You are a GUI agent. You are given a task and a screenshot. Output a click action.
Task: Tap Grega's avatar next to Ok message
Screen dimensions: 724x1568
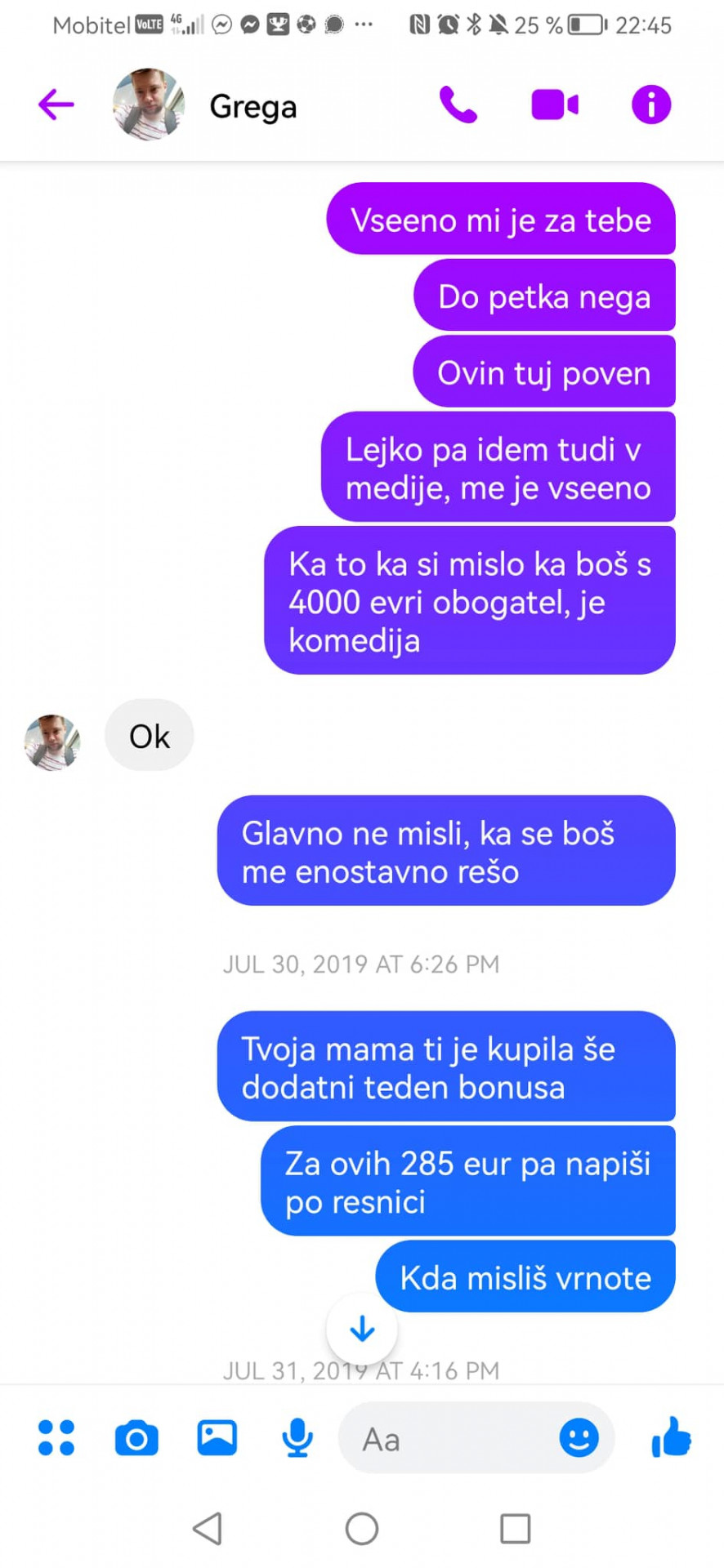point(52,742)
